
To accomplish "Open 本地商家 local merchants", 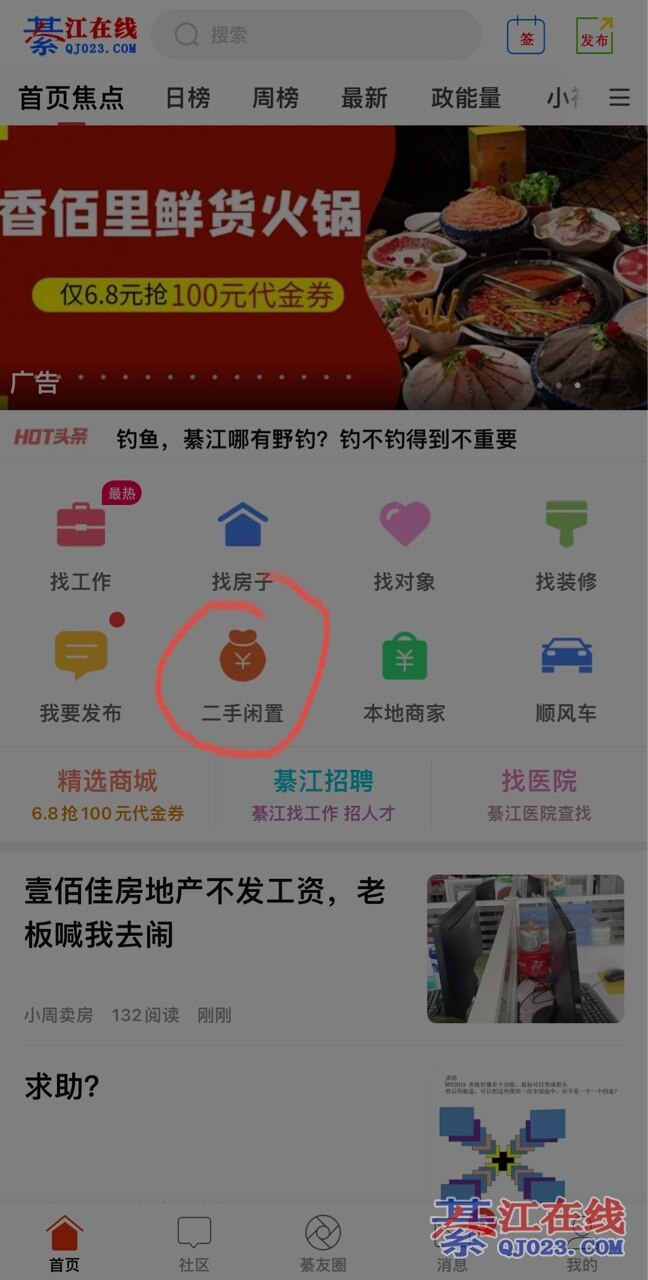I will (404, 677).
